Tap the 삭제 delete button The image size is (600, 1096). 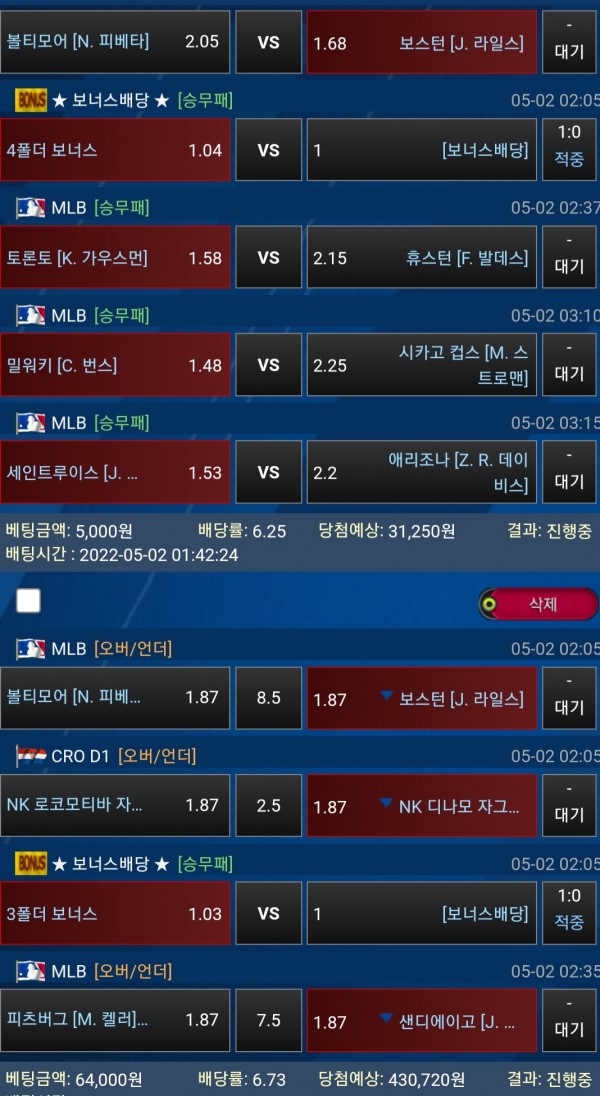click(539, 604)
